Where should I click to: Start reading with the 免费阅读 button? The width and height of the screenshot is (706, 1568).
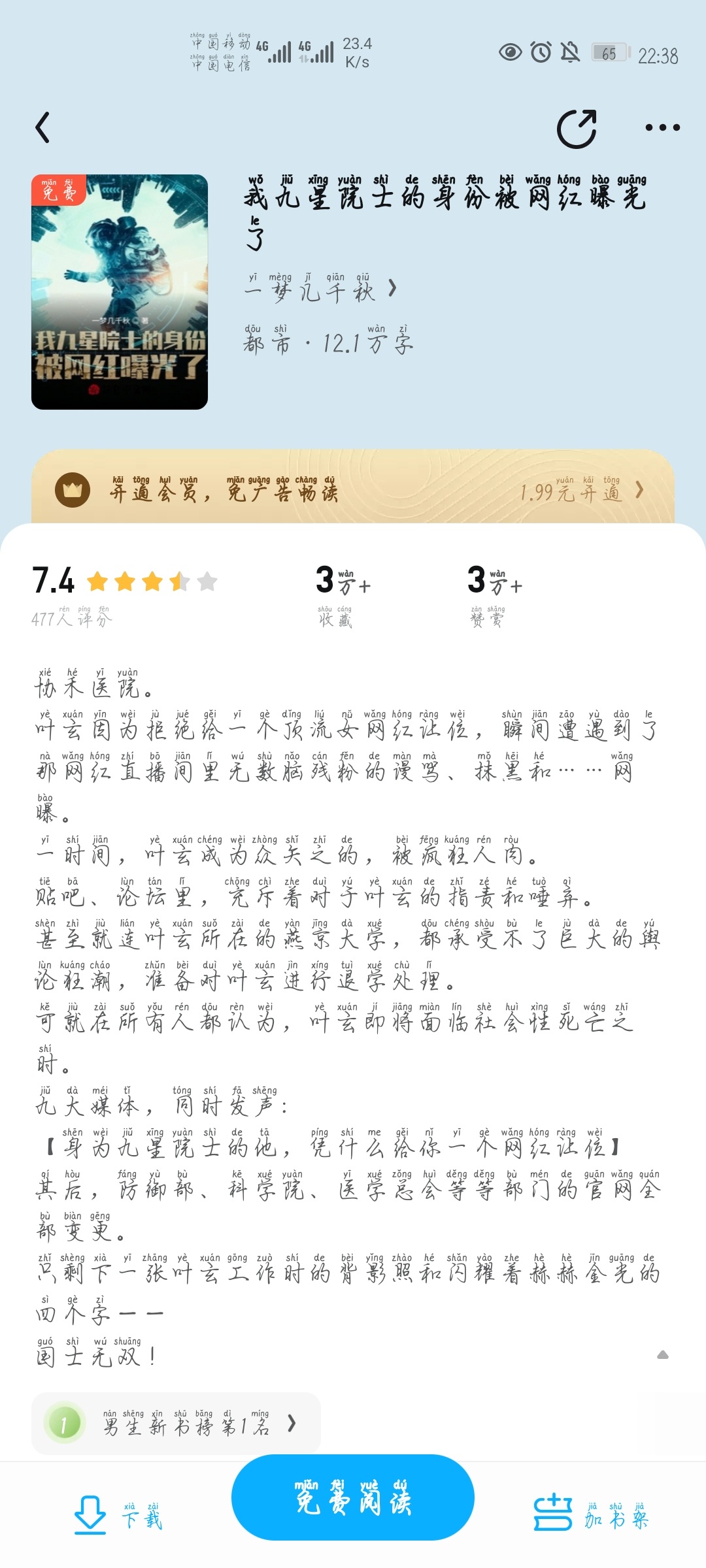click(353, 1497)
